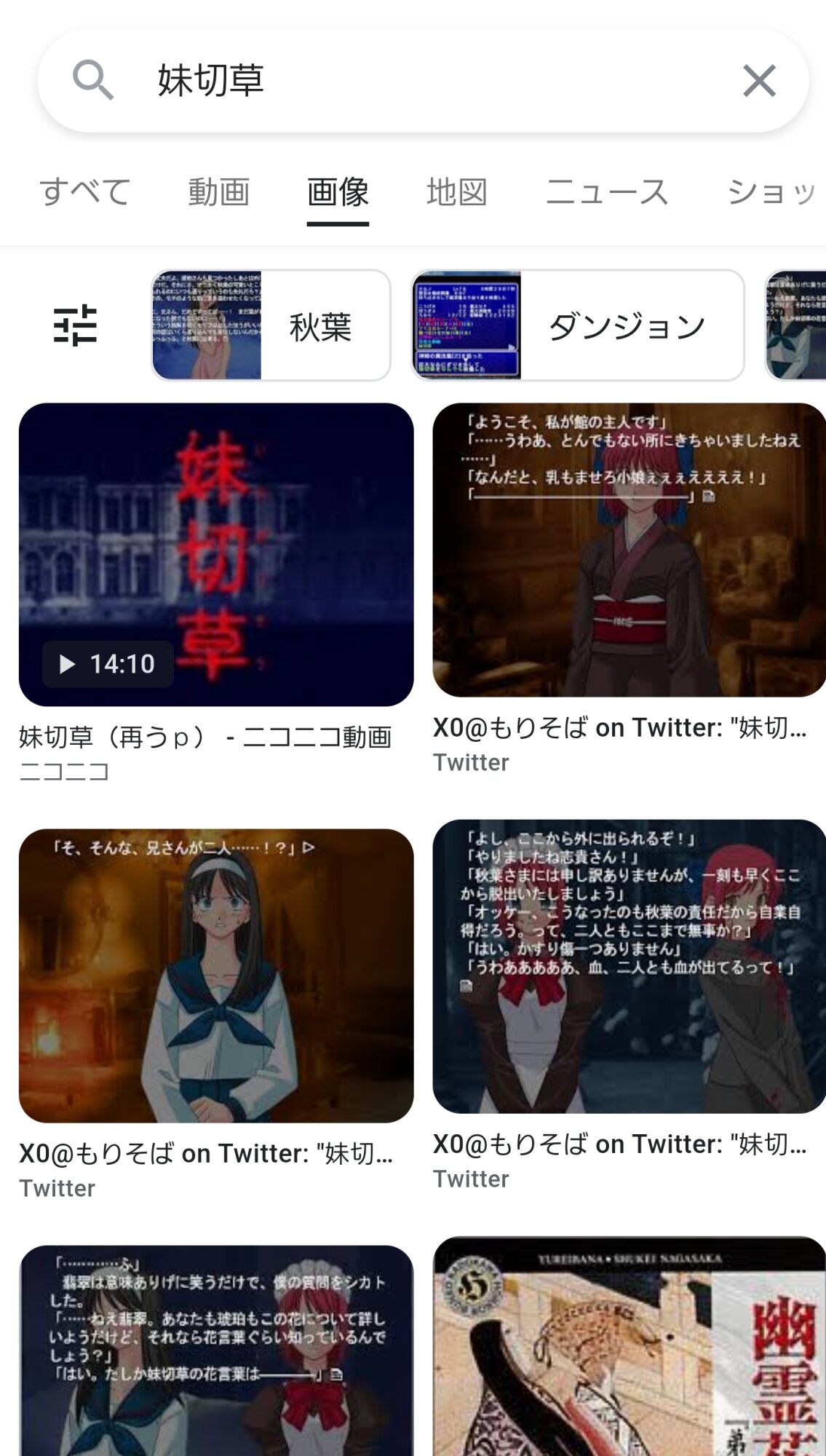Open the image of the woman in kimono
826x1456 pixels.
[629, 550]
